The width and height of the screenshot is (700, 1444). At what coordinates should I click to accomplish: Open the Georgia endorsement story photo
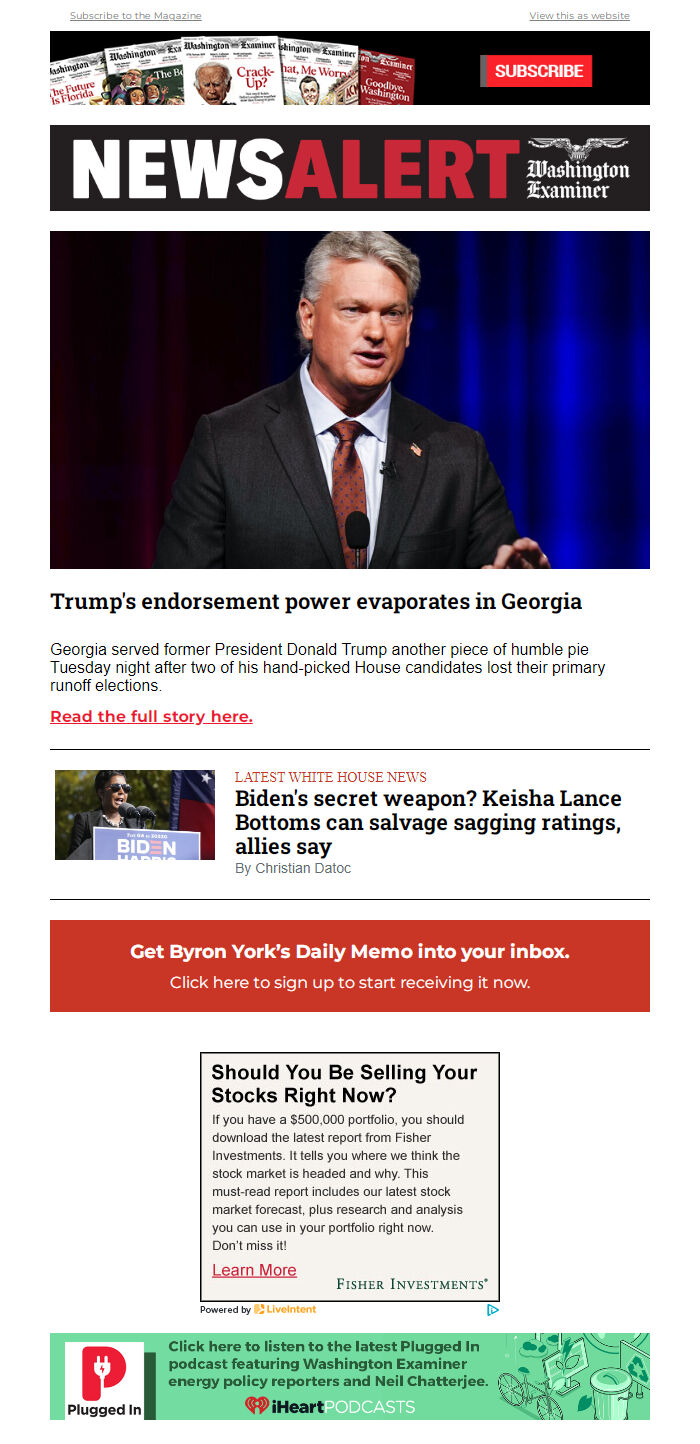pos(350,400)
